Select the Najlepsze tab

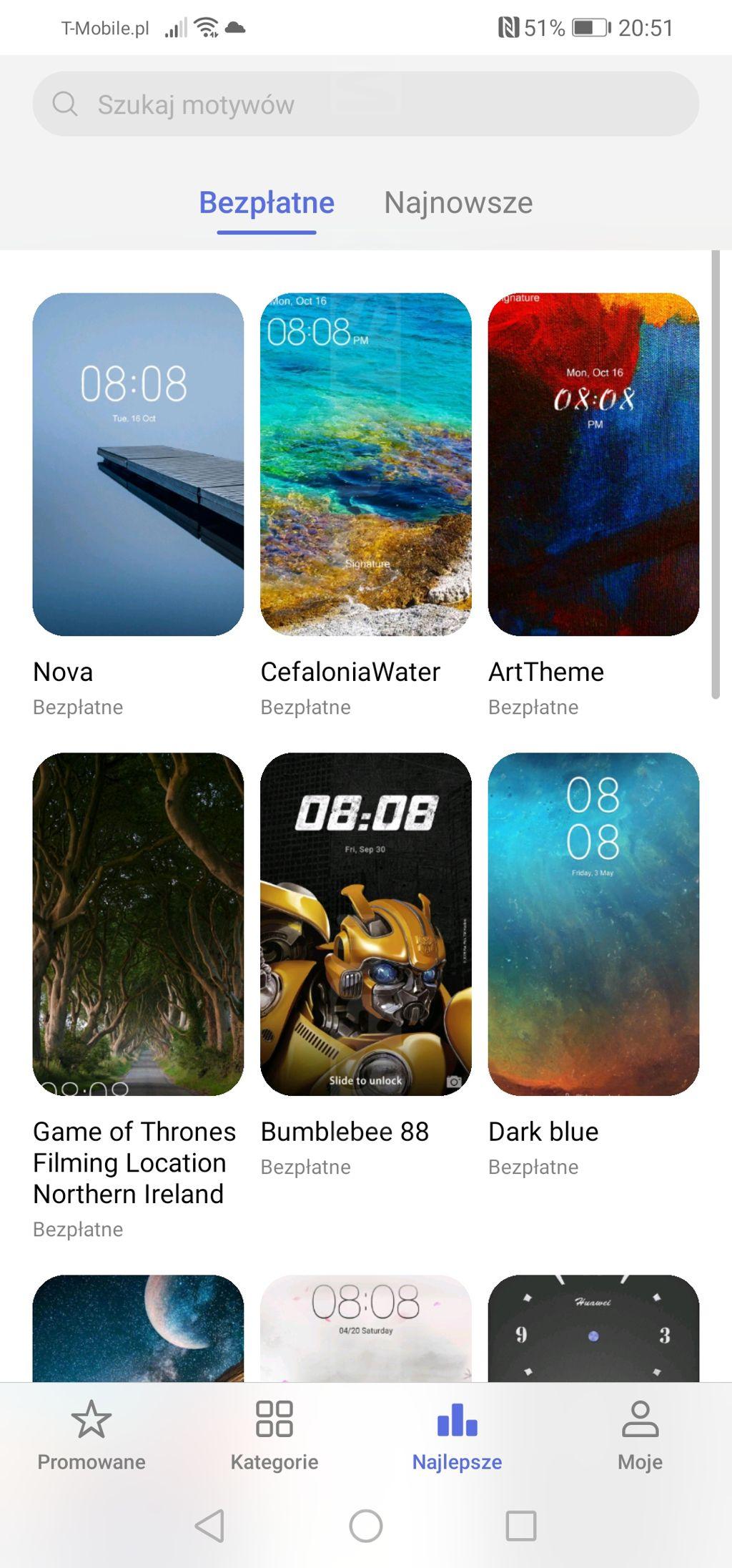coord(457,1435)
